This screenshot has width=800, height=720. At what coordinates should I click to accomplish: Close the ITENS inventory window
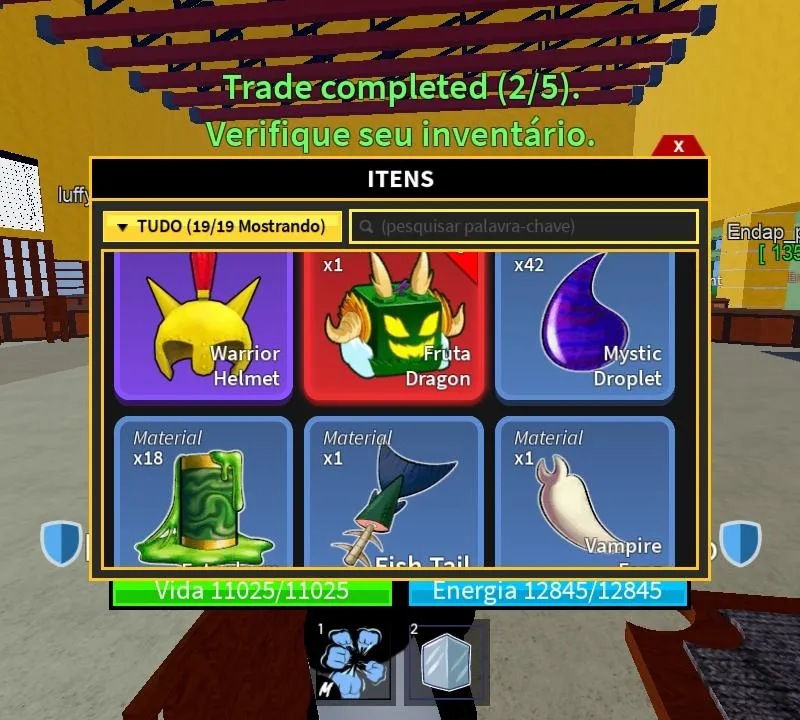click(679, 146)
